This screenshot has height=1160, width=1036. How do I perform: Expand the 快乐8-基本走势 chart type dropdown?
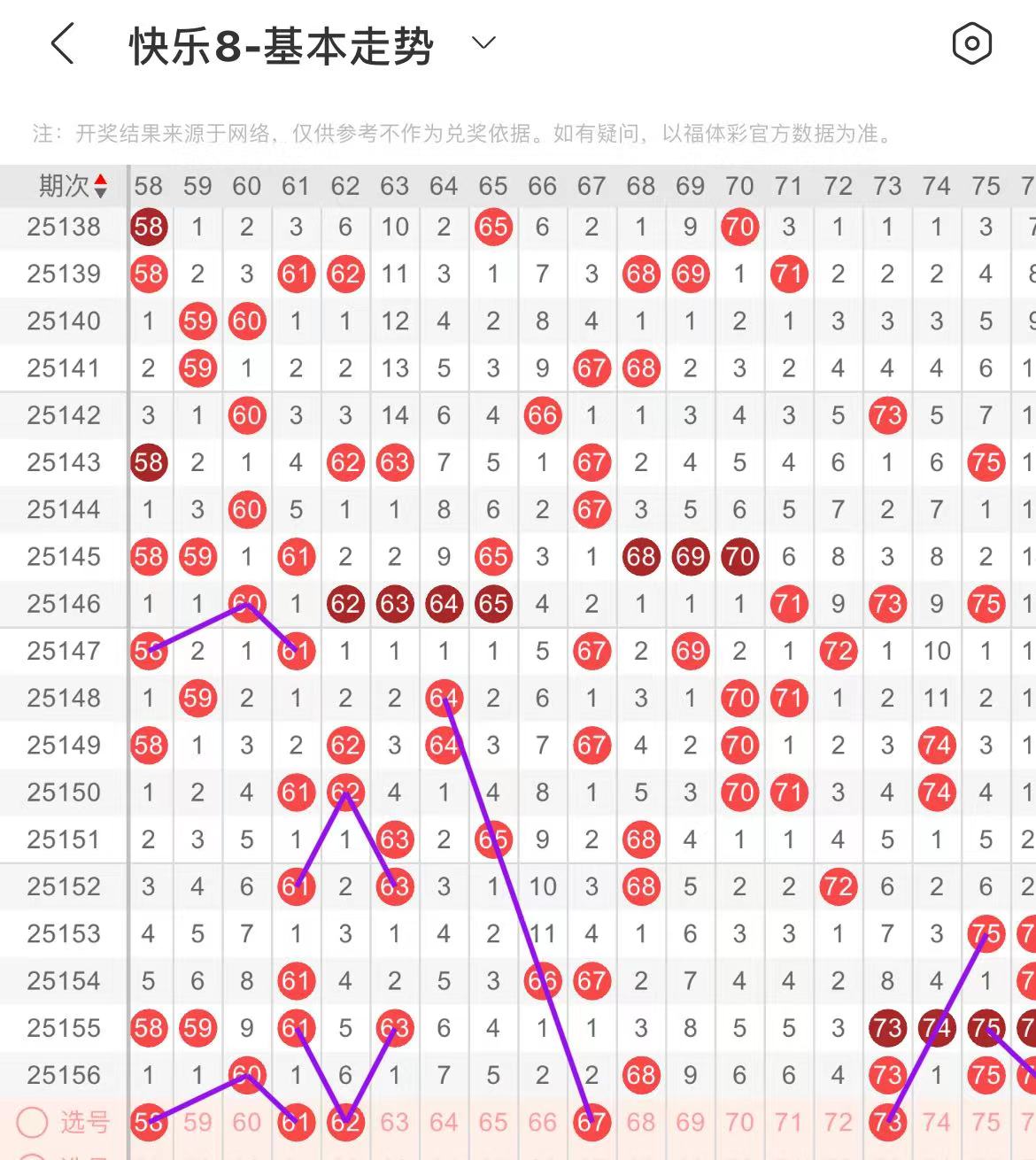tap(483, 43)
